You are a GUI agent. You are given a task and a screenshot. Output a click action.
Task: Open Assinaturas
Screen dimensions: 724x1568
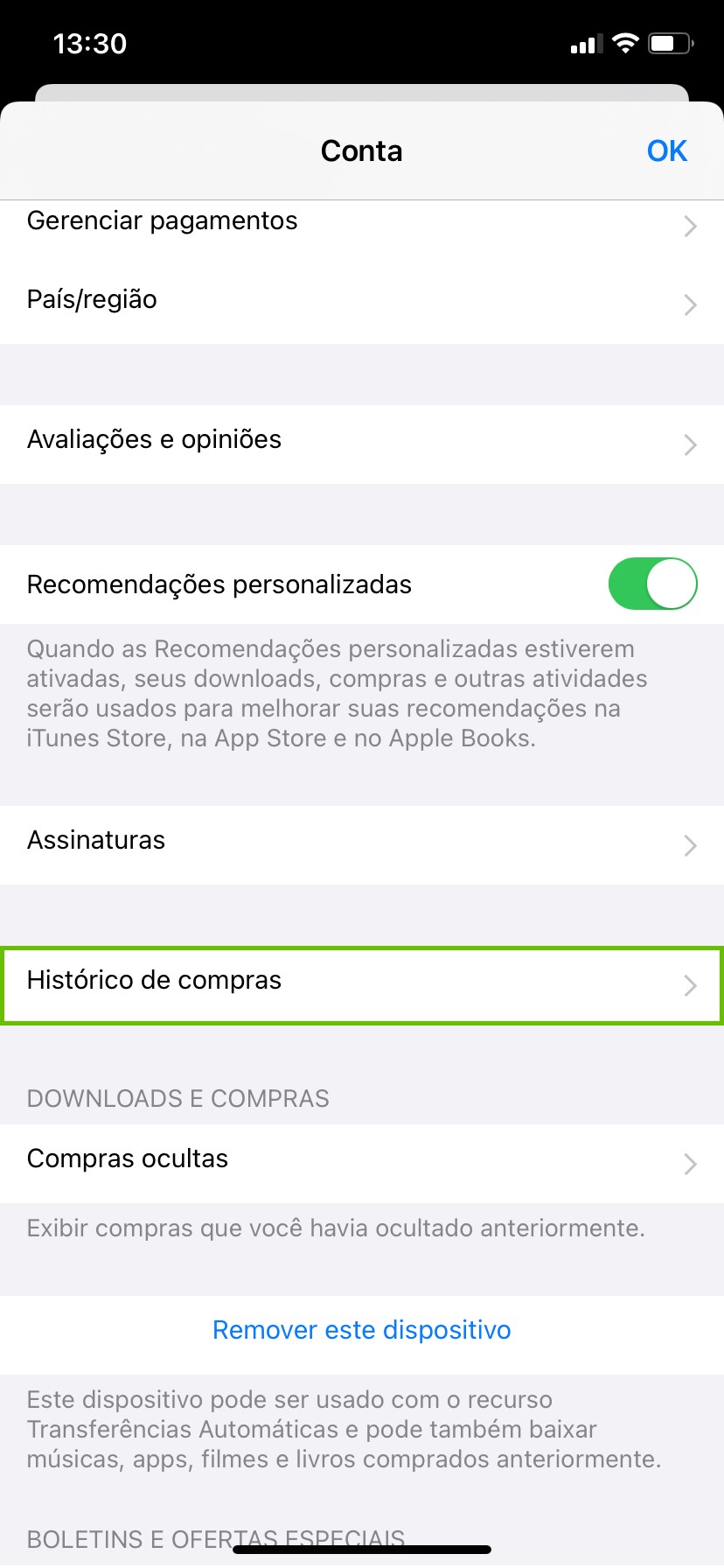tap(362, 842)
